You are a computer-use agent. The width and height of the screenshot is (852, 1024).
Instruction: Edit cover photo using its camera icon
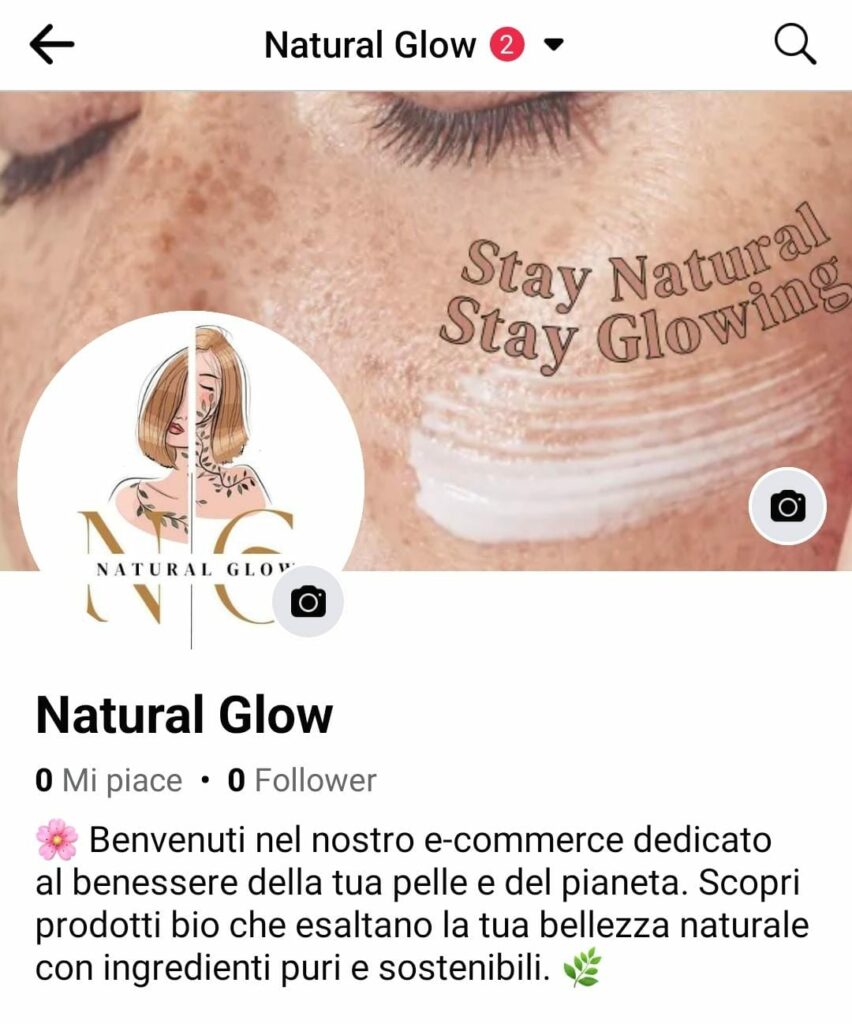point(787,506)
